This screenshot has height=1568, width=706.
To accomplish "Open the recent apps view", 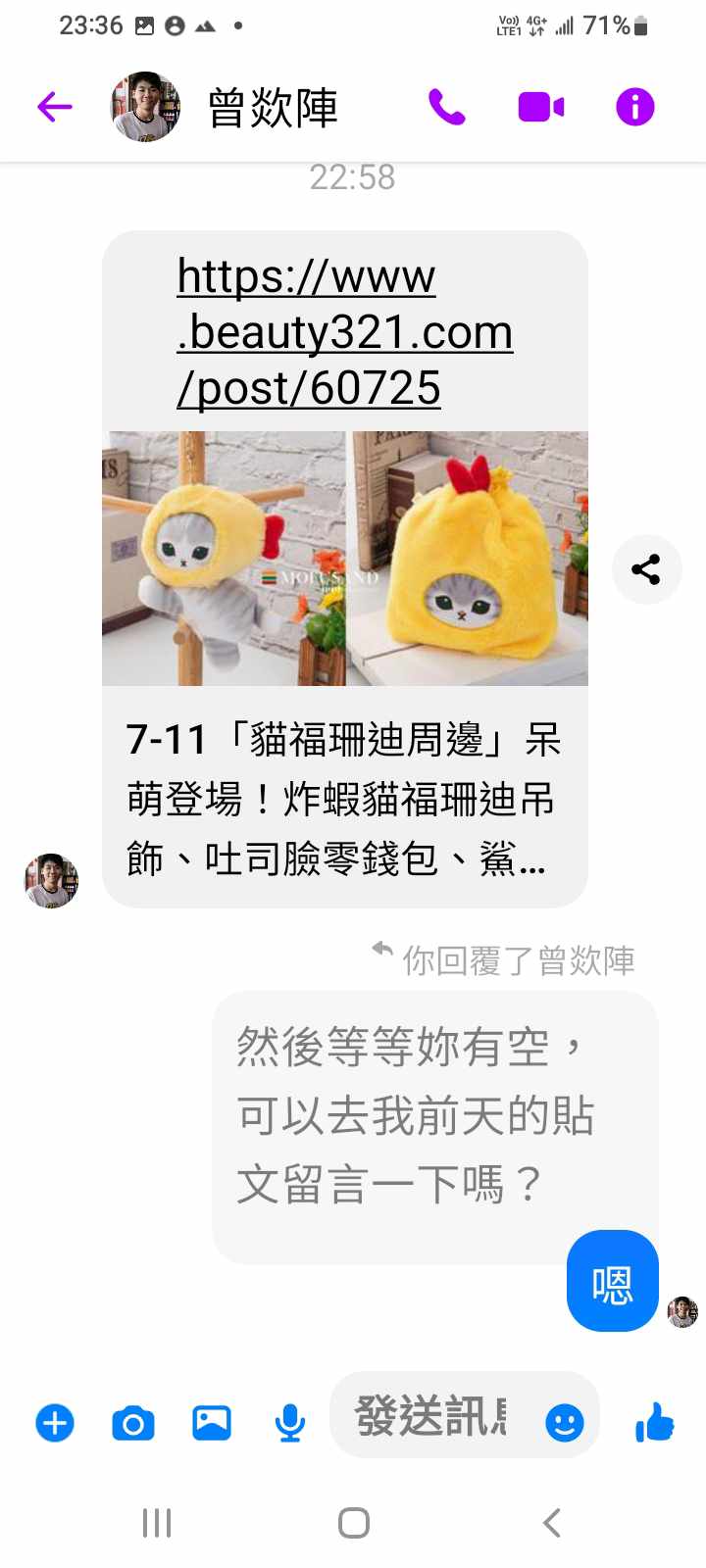I will (157, 1523).
